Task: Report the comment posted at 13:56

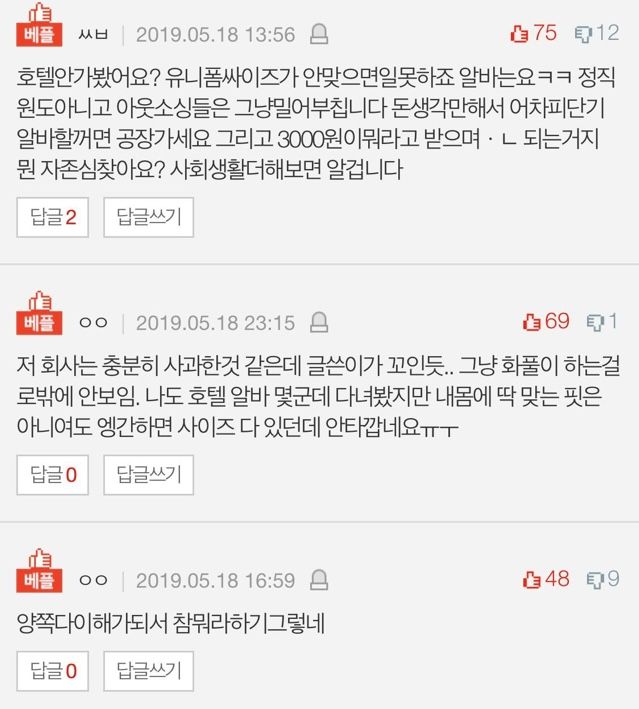Action: pos(319,35)
